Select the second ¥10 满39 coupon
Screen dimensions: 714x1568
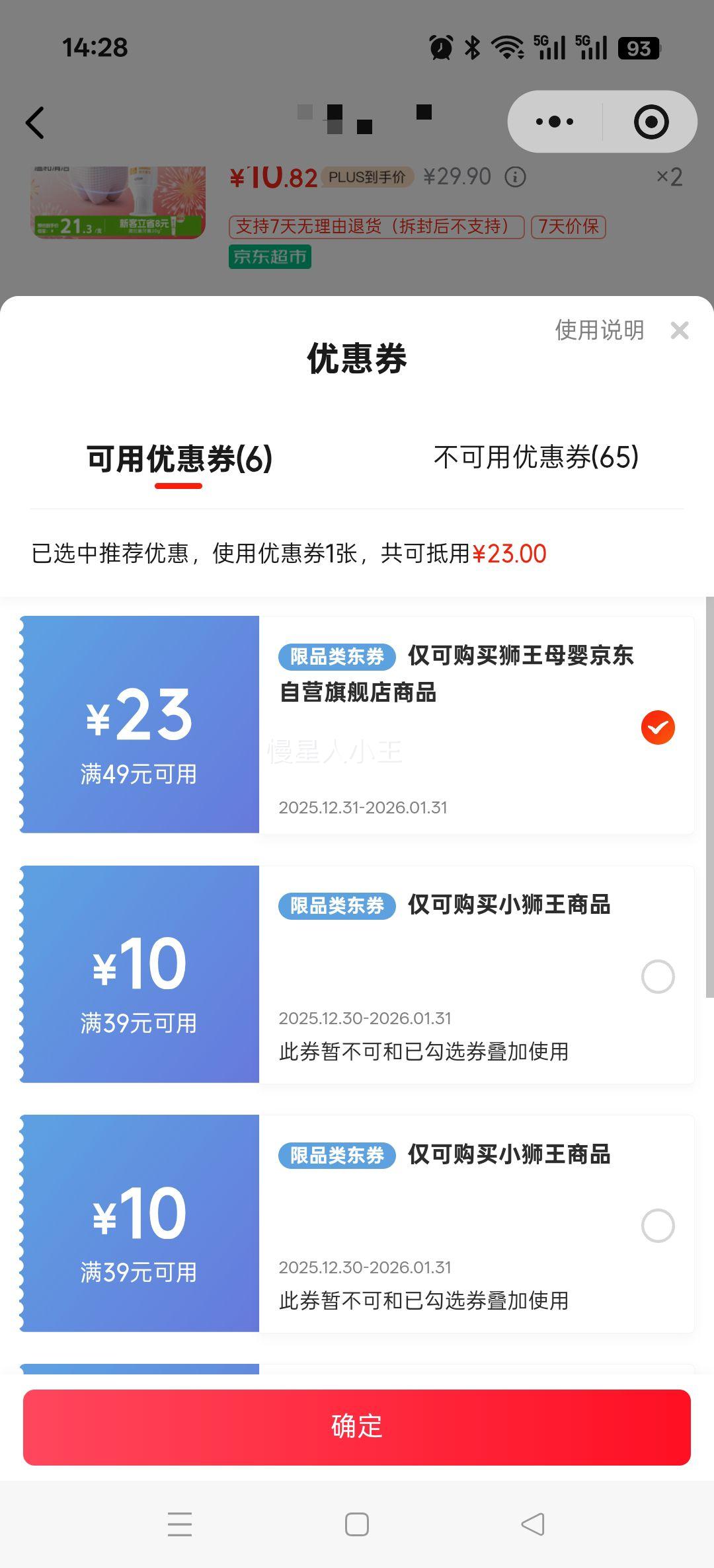pyautogui.click(x=658, y=1224)
